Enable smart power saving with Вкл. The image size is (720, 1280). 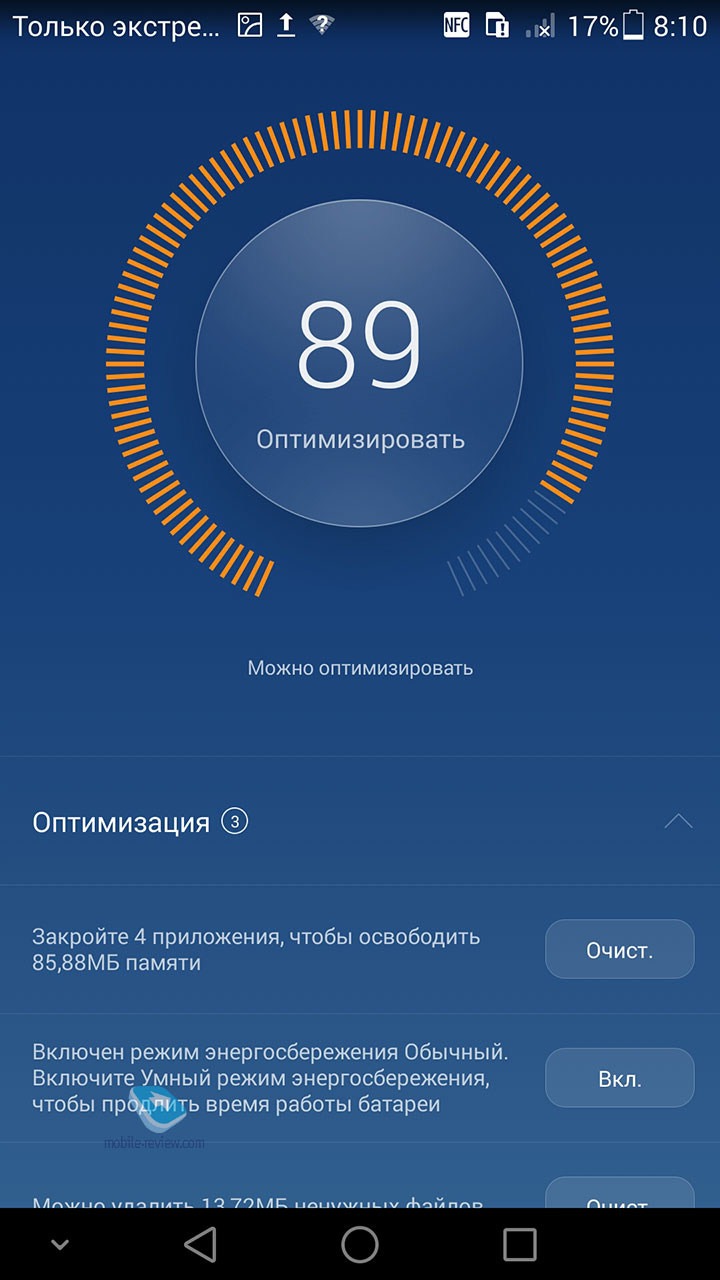pos(619,1078)
